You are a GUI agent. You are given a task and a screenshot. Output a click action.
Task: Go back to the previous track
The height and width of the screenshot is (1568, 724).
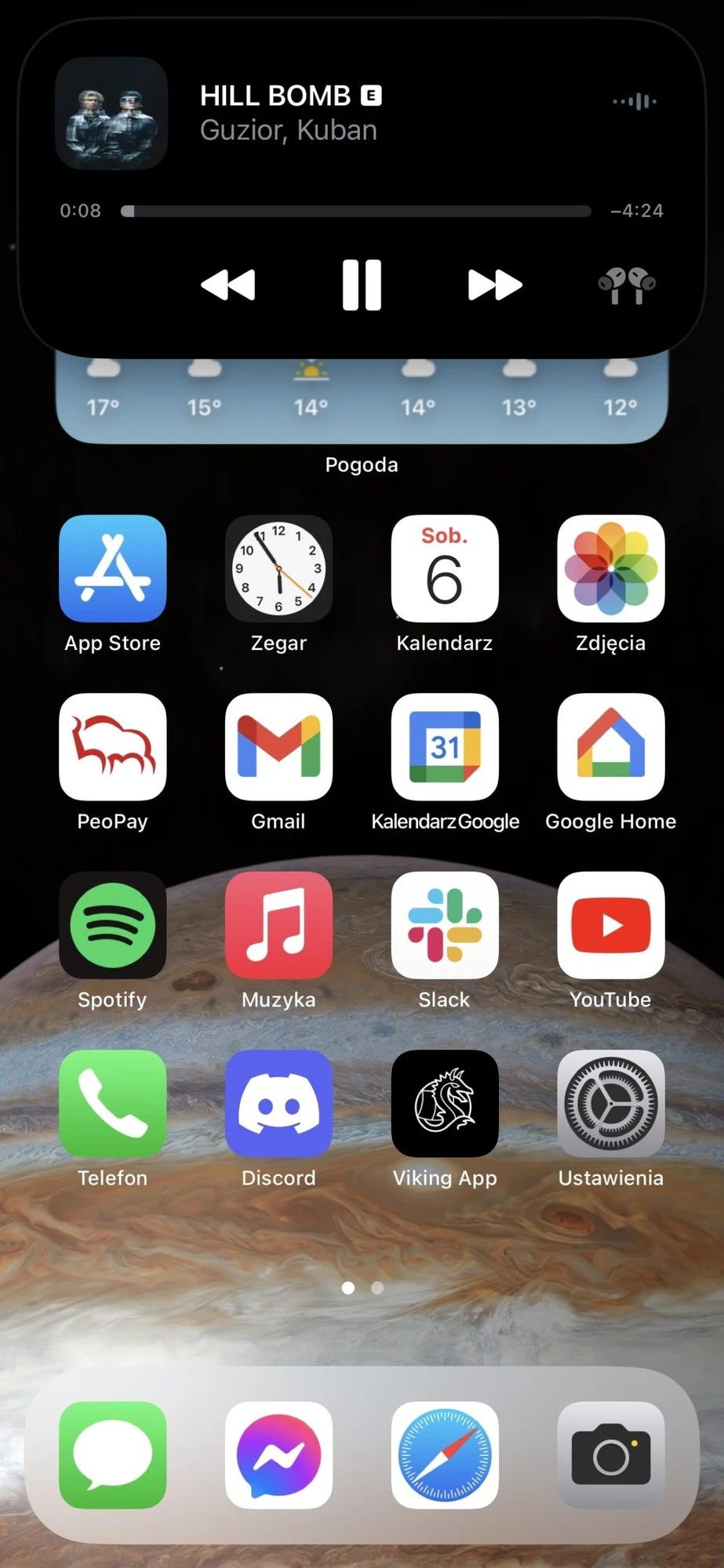point(228,285)
